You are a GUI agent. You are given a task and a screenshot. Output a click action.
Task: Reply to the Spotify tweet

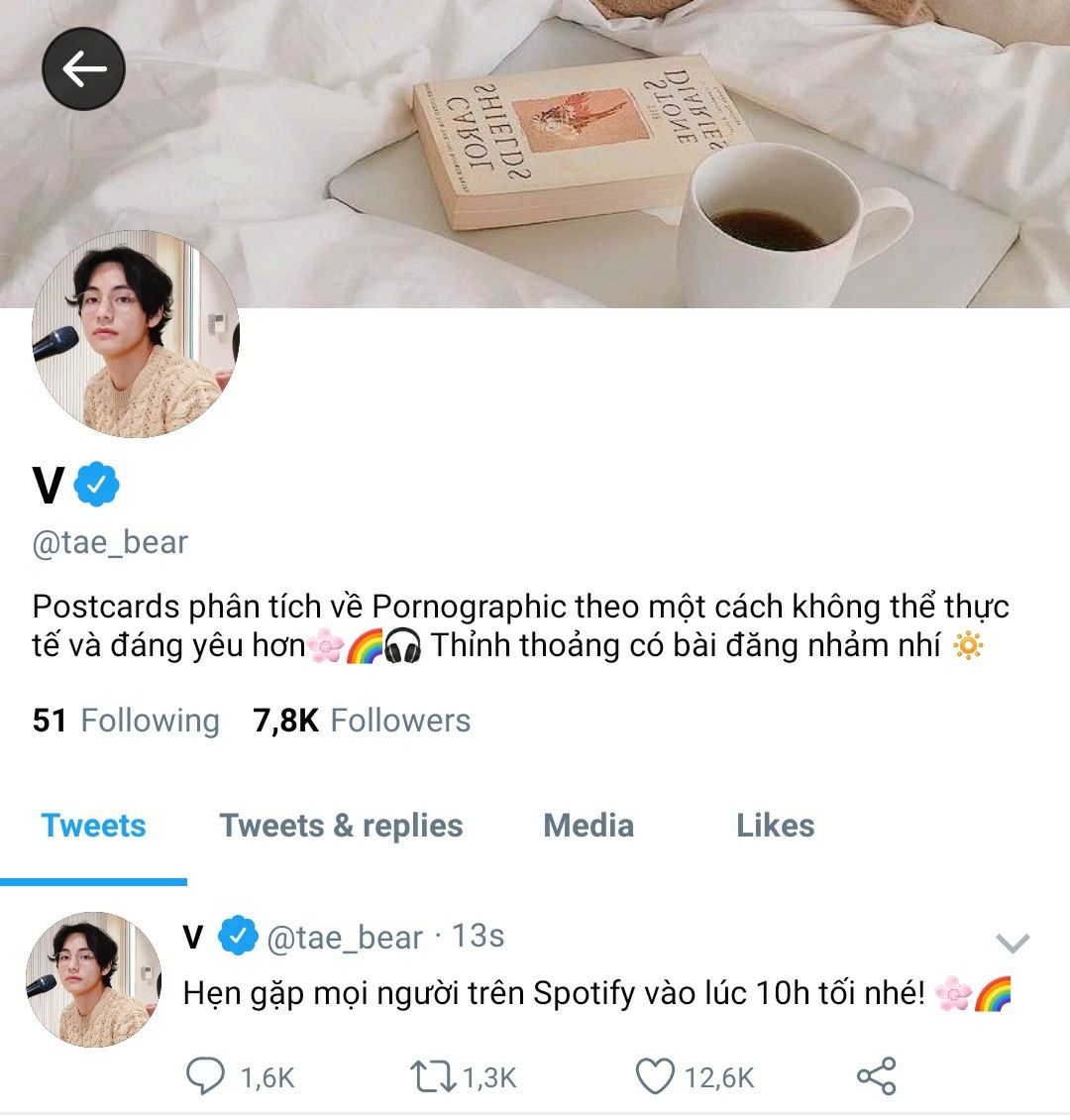[206, 1077]
